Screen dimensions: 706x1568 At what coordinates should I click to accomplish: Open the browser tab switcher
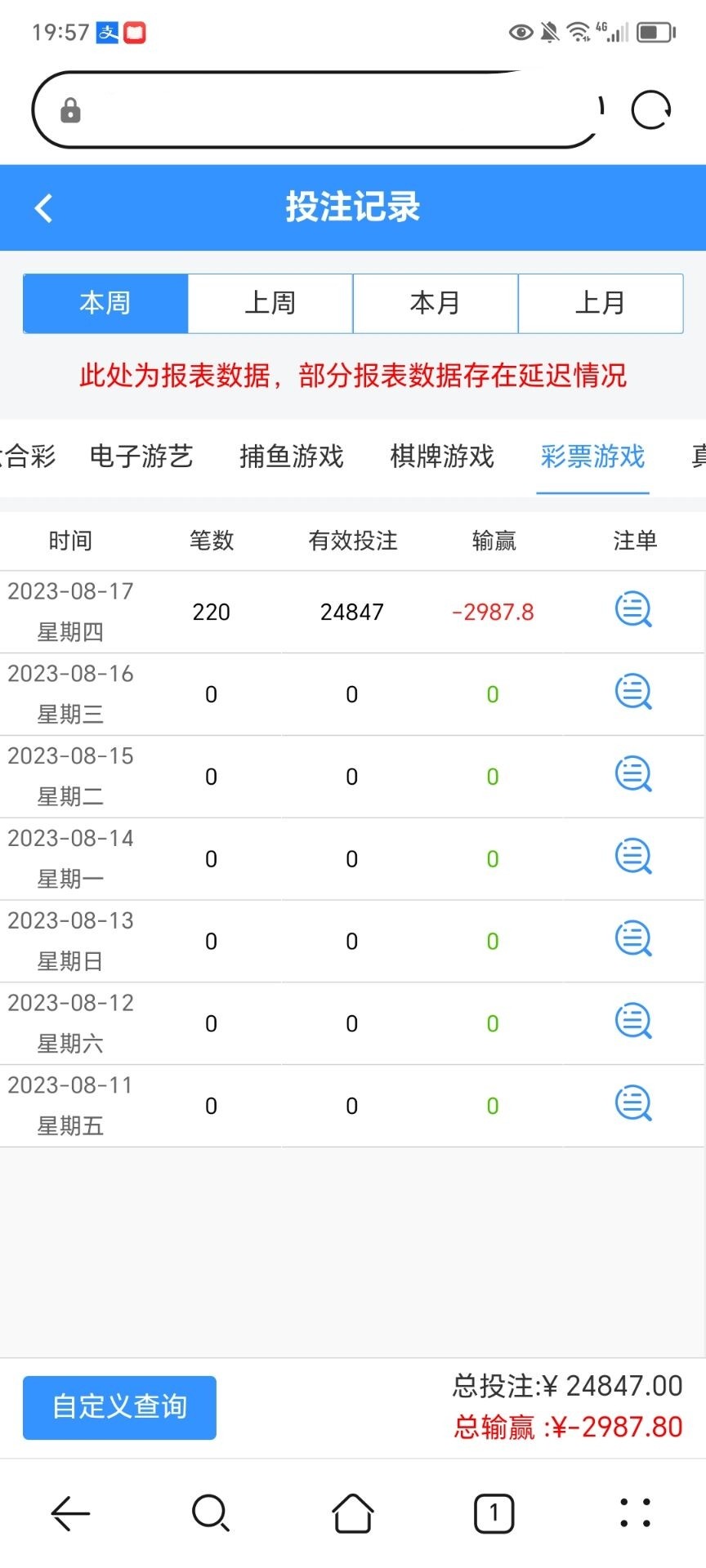pos(494,1513)
